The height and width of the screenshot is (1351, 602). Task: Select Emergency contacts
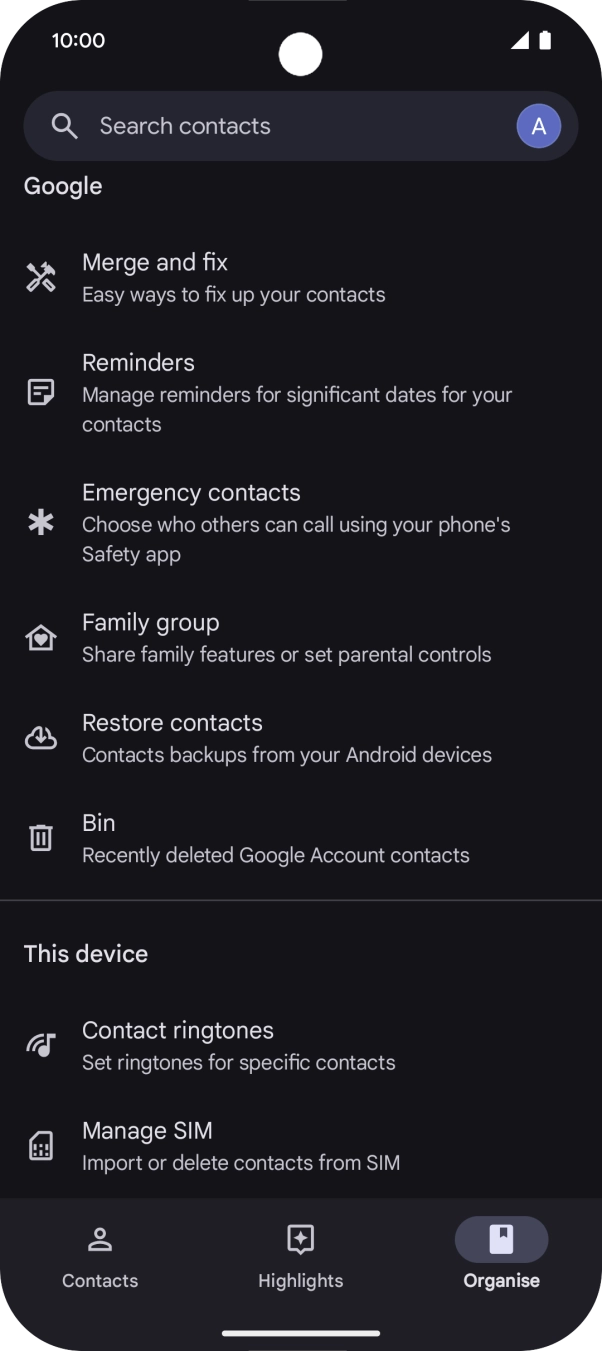(x=300, y=522)
